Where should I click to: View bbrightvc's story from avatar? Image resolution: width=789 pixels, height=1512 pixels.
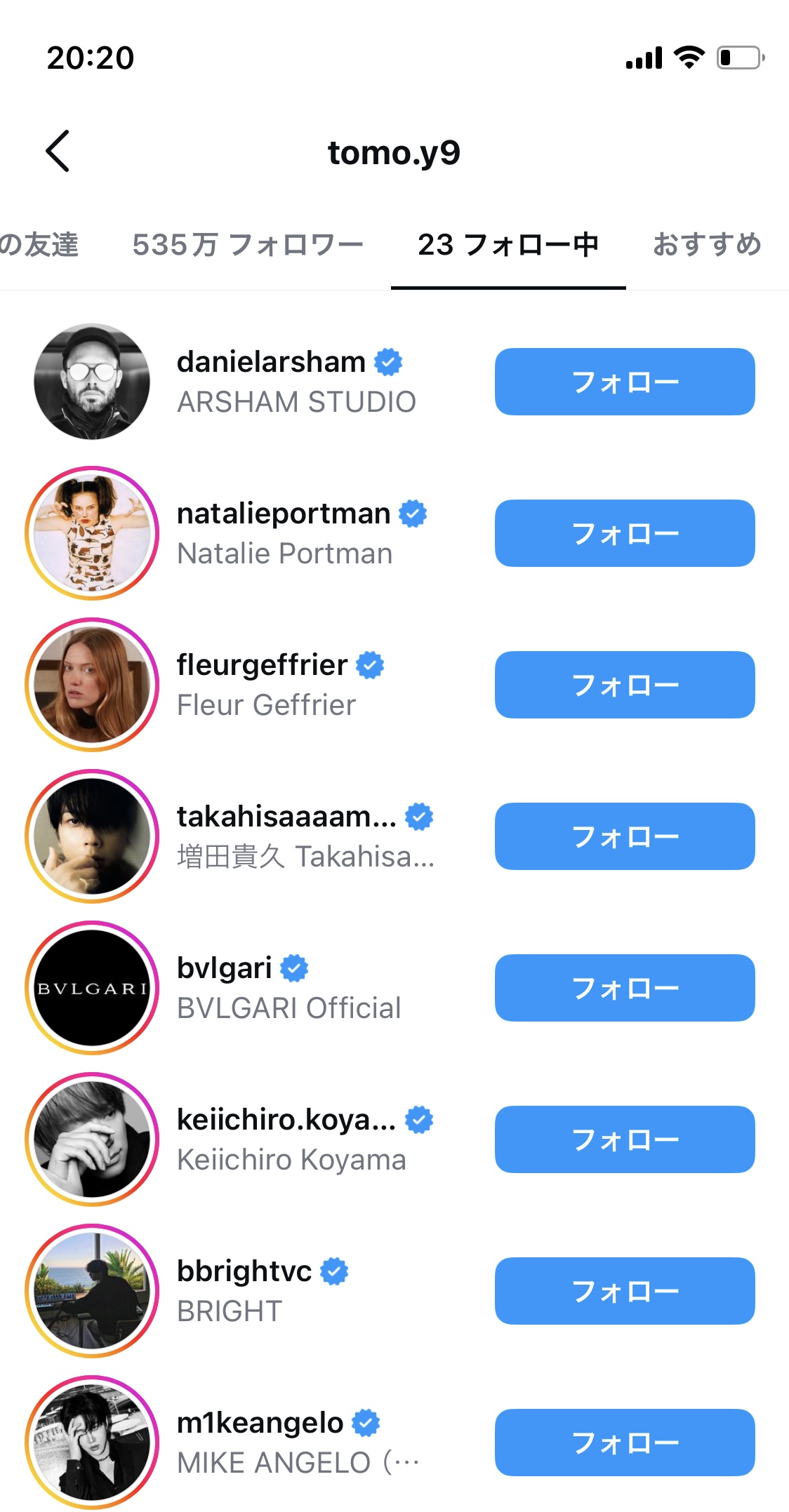coord(92,1291)
